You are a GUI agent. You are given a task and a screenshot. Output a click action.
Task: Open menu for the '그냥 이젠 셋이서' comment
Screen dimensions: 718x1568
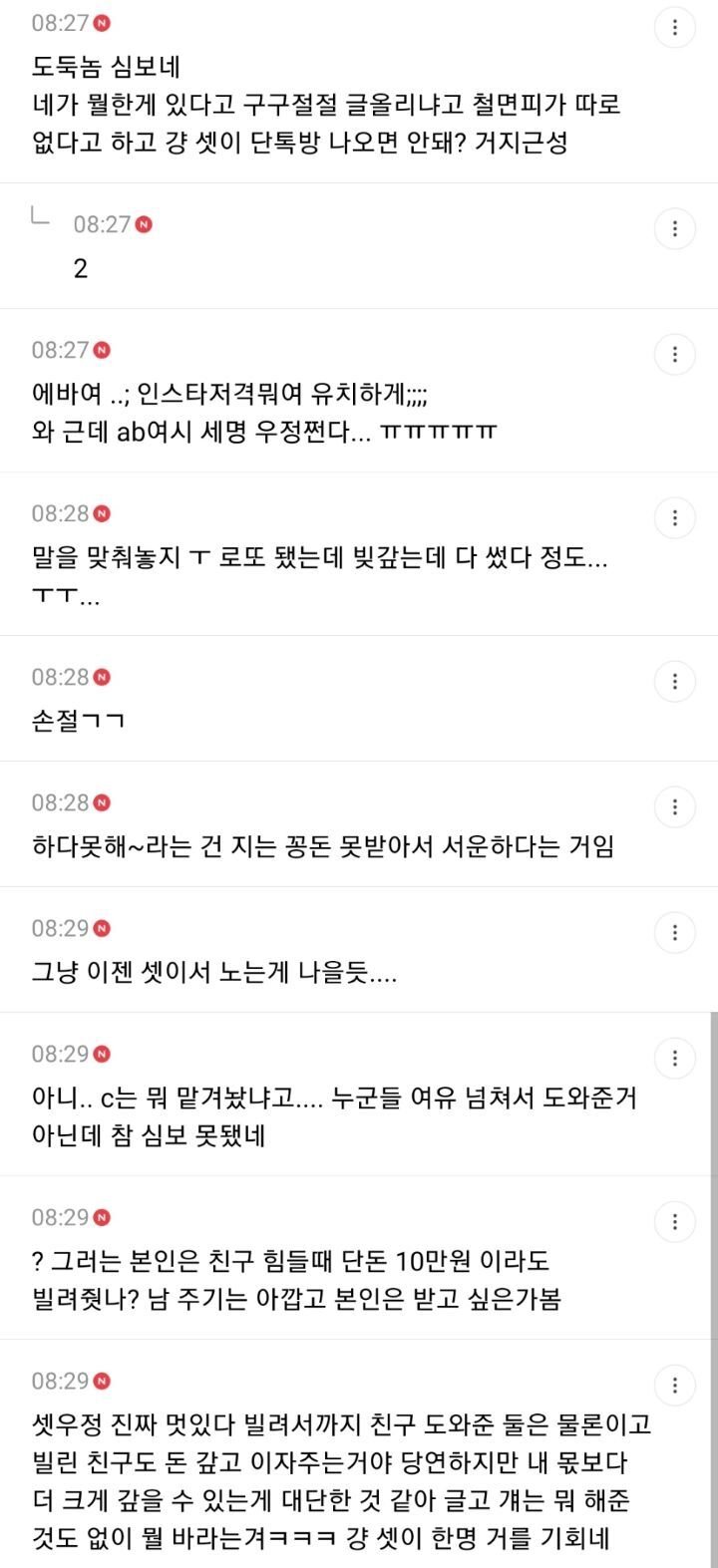point(675,933)
